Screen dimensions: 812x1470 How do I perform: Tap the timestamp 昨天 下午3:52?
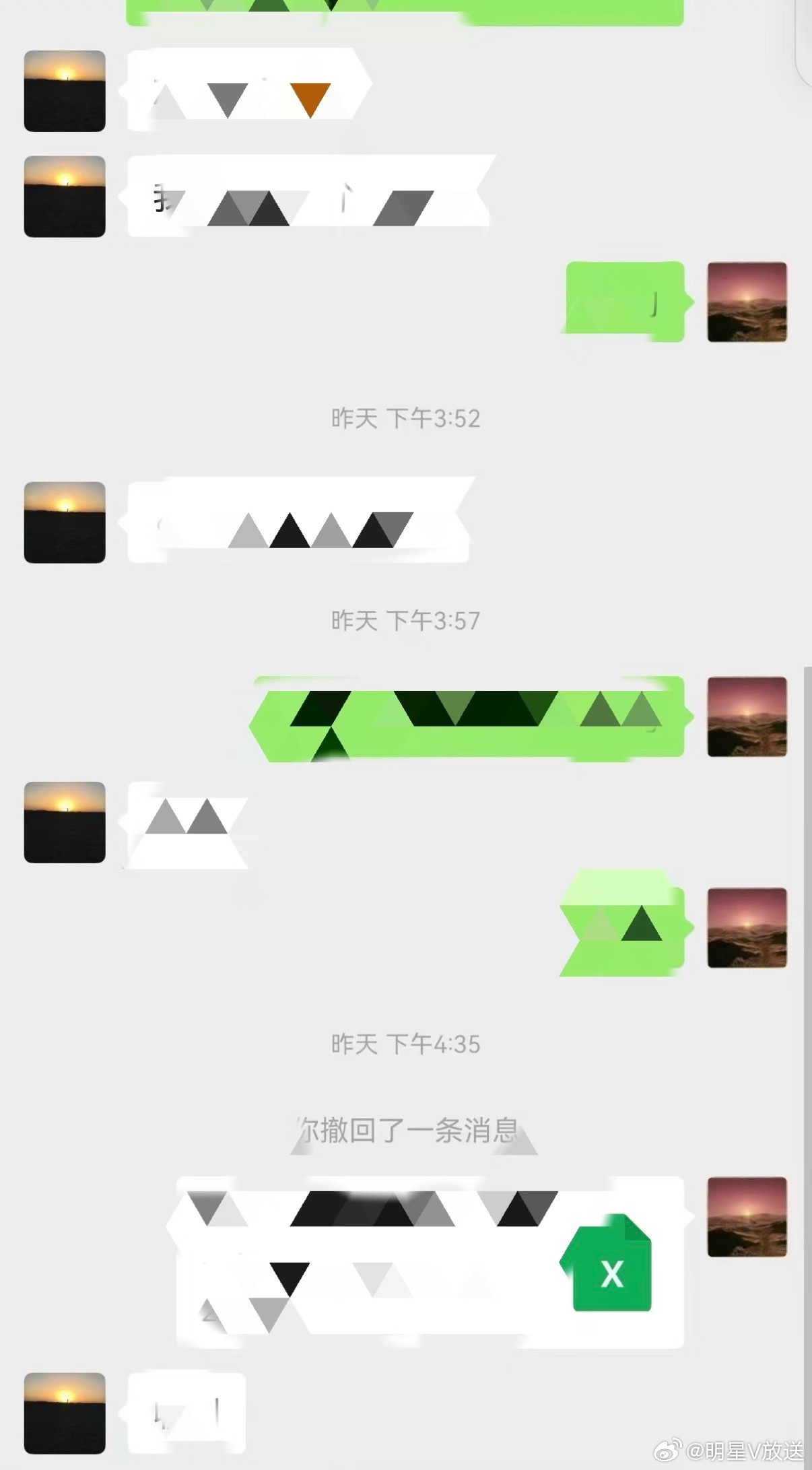pos(406,418)
